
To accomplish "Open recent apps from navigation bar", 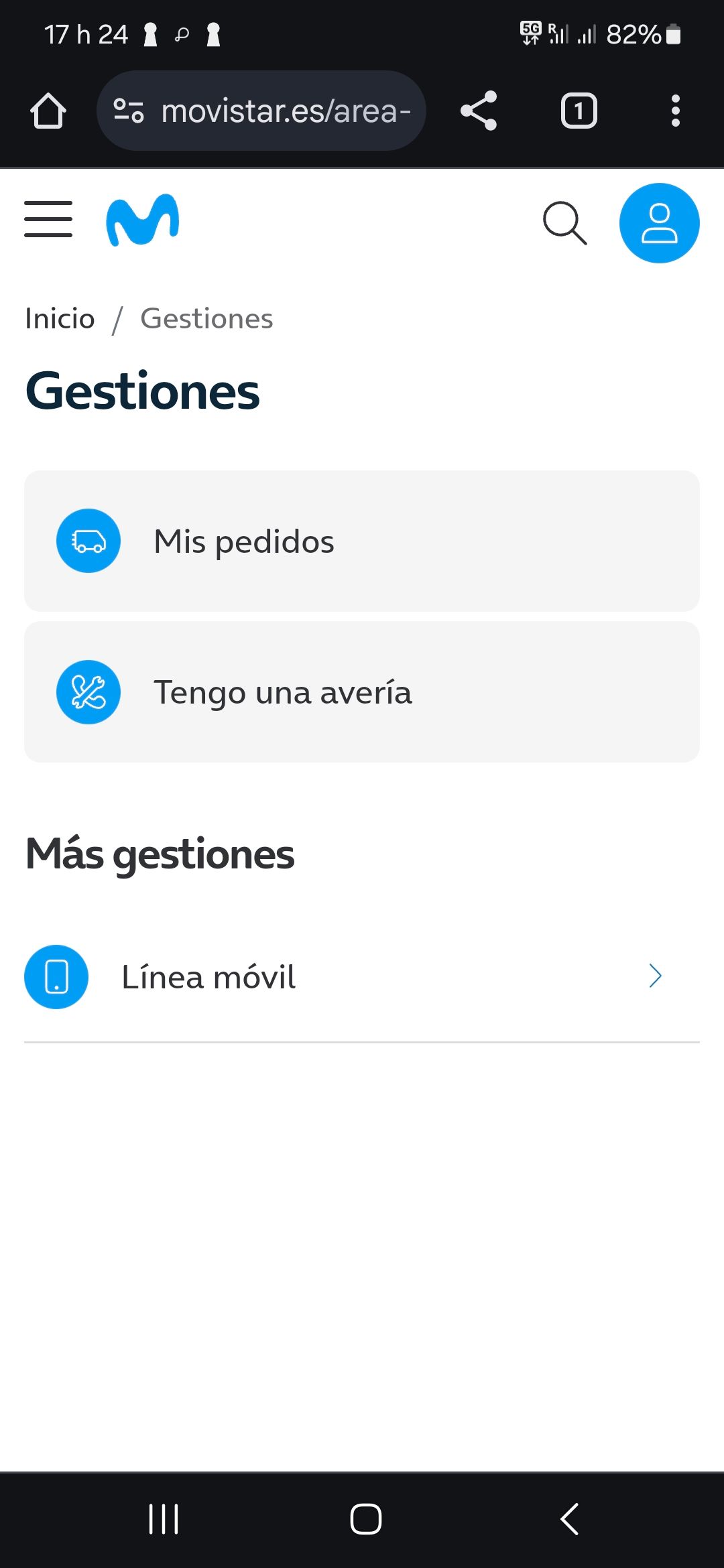I will click(x=164, y=1519).
